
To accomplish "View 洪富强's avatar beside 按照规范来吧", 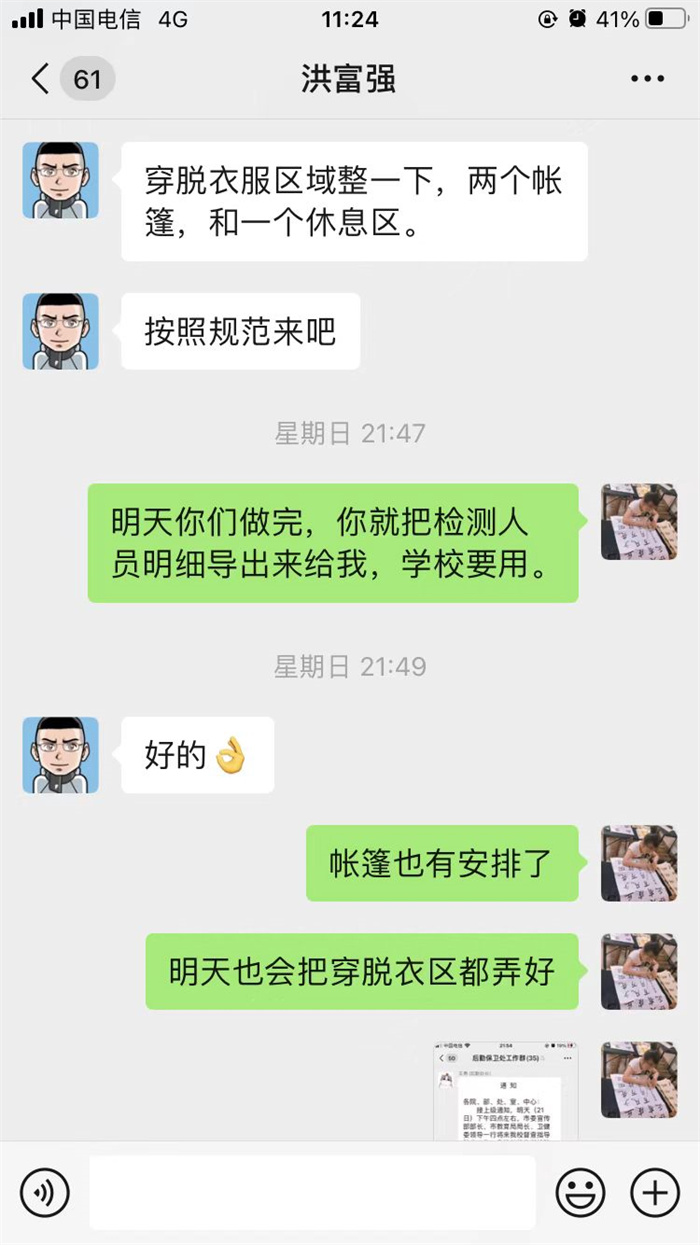I will (60, 331).
